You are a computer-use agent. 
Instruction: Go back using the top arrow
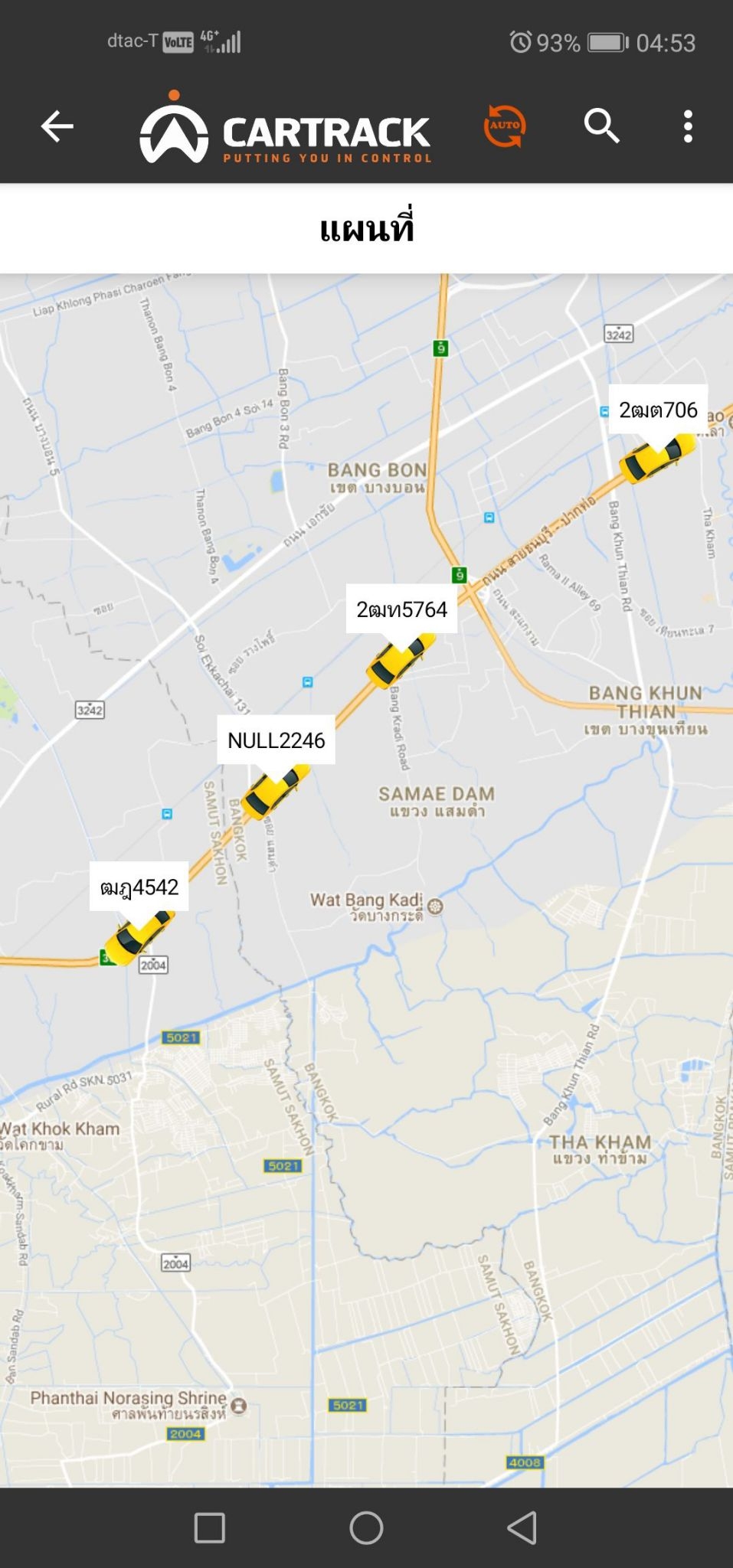(x=57, y=126)
